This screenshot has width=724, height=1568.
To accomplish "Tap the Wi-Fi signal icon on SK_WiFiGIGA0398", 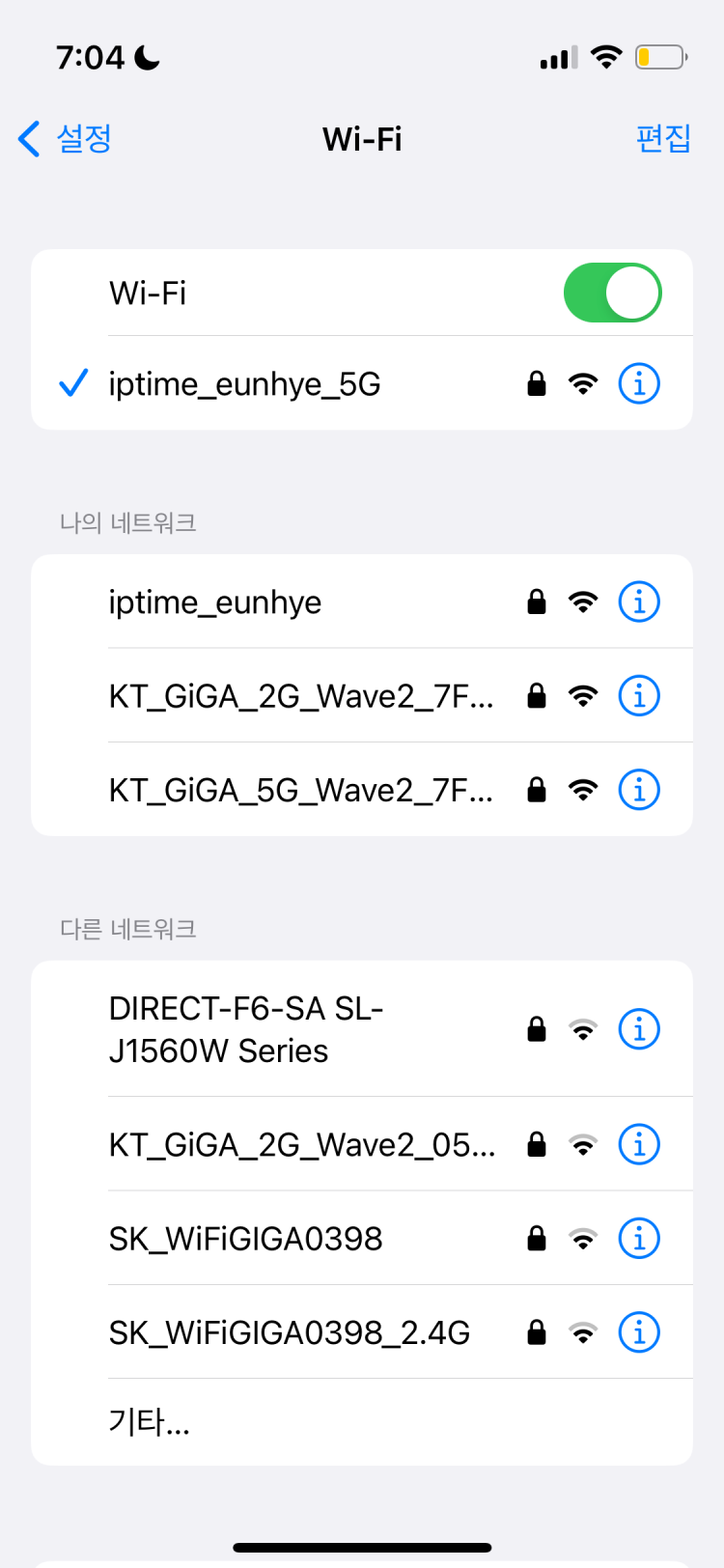I will (x=582, y=1238).
